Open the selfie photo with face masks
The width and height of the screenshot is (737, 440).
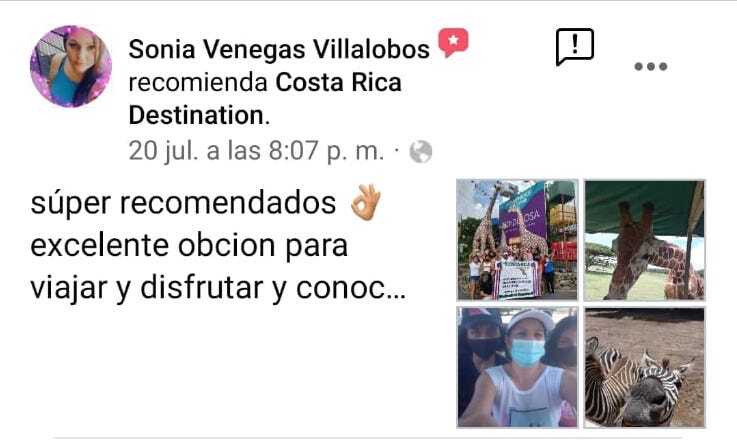[516, 367]
